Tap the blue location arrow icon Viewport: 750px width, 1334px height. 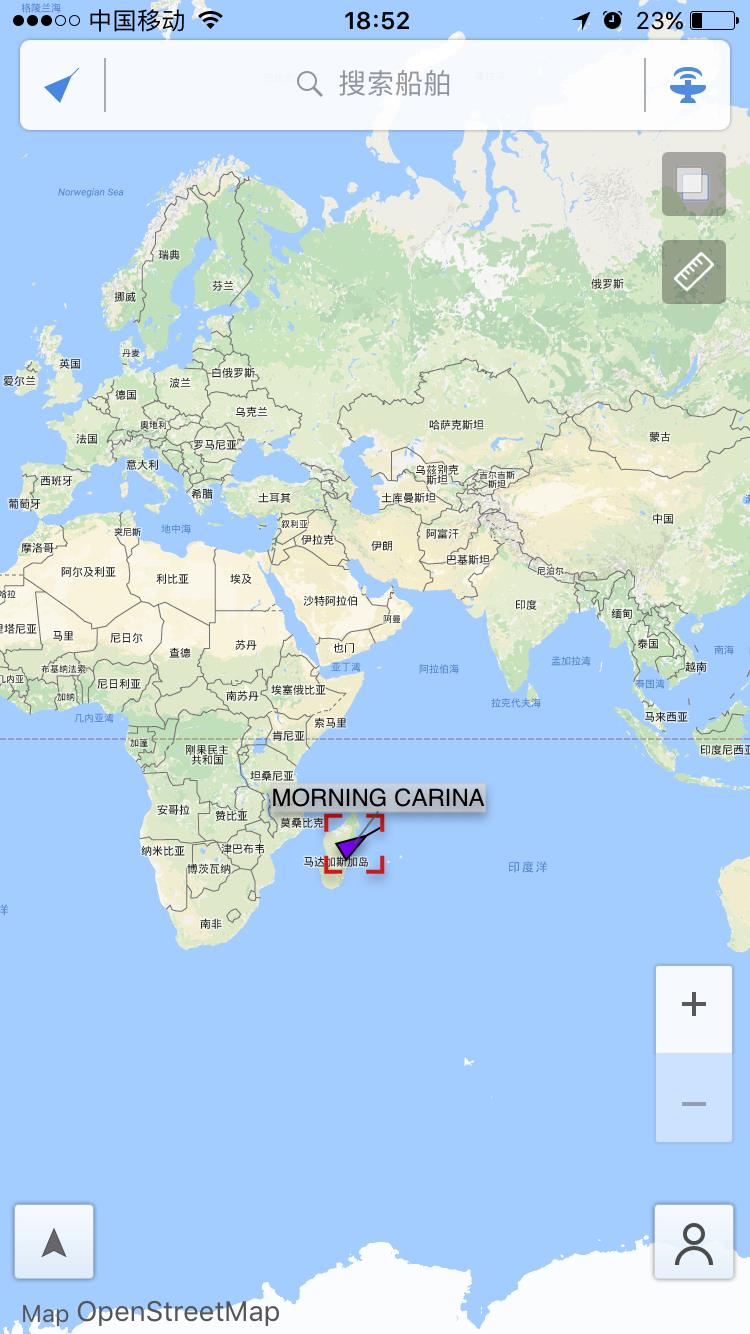point(62,86)
